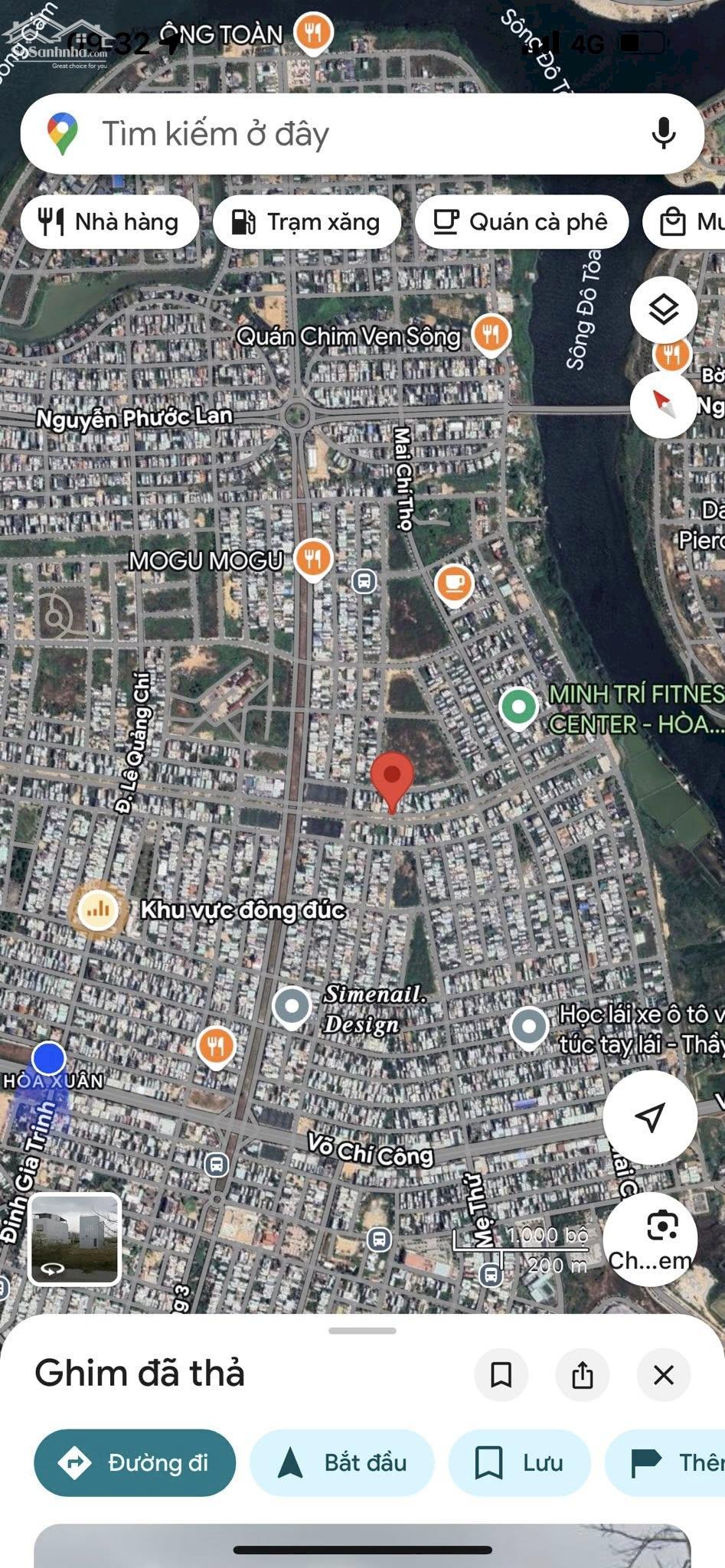Open the MOGU MOGU restaurant marker
This screenshot has width=725, height=1568.
click(x=312, y=558)
